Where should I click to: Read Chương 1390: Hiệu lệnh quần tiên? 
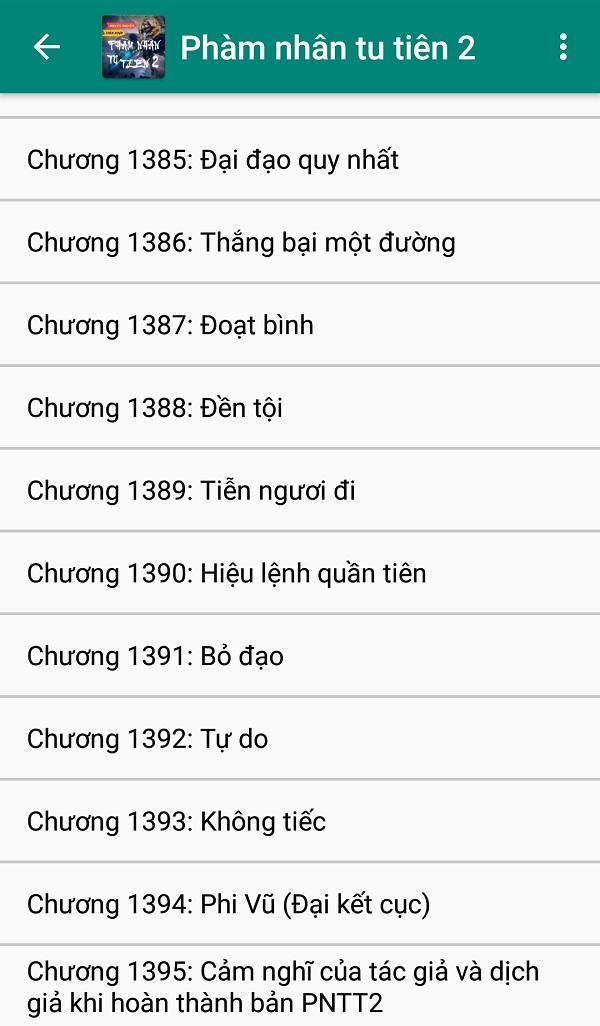226,574
